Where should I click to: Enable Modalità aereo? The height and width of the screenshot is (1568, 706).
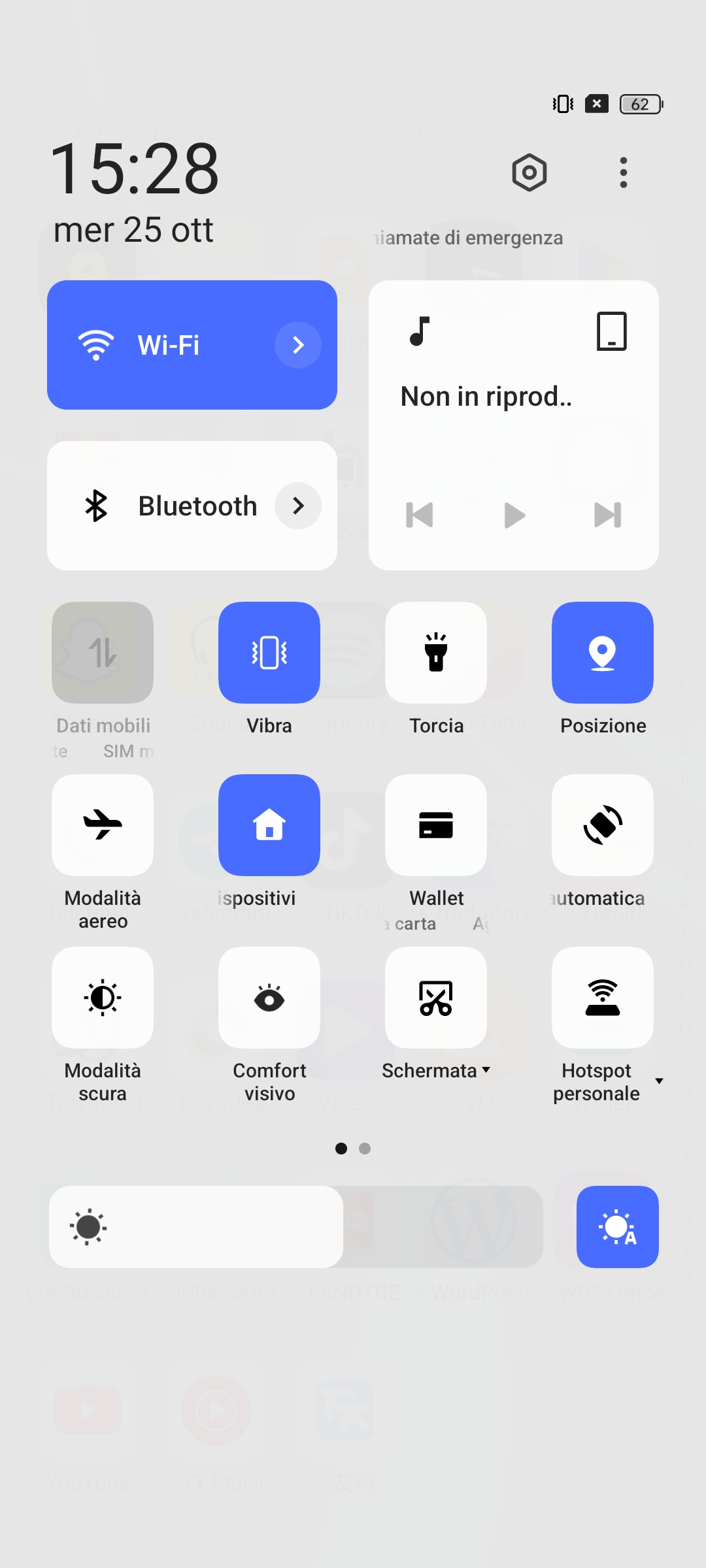click(103, 825)
